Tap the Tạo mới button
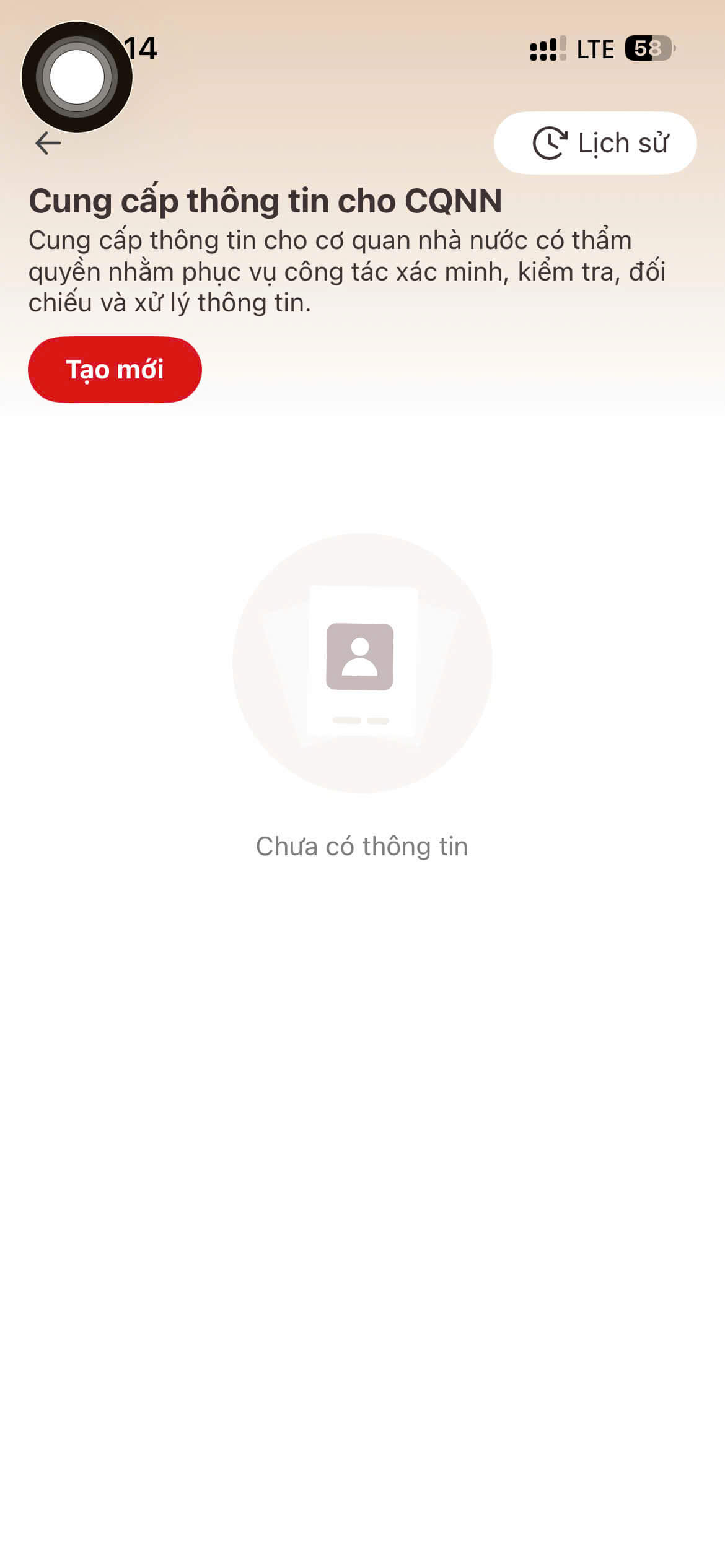The image size is (725, 1568). [x=115, y=370]
